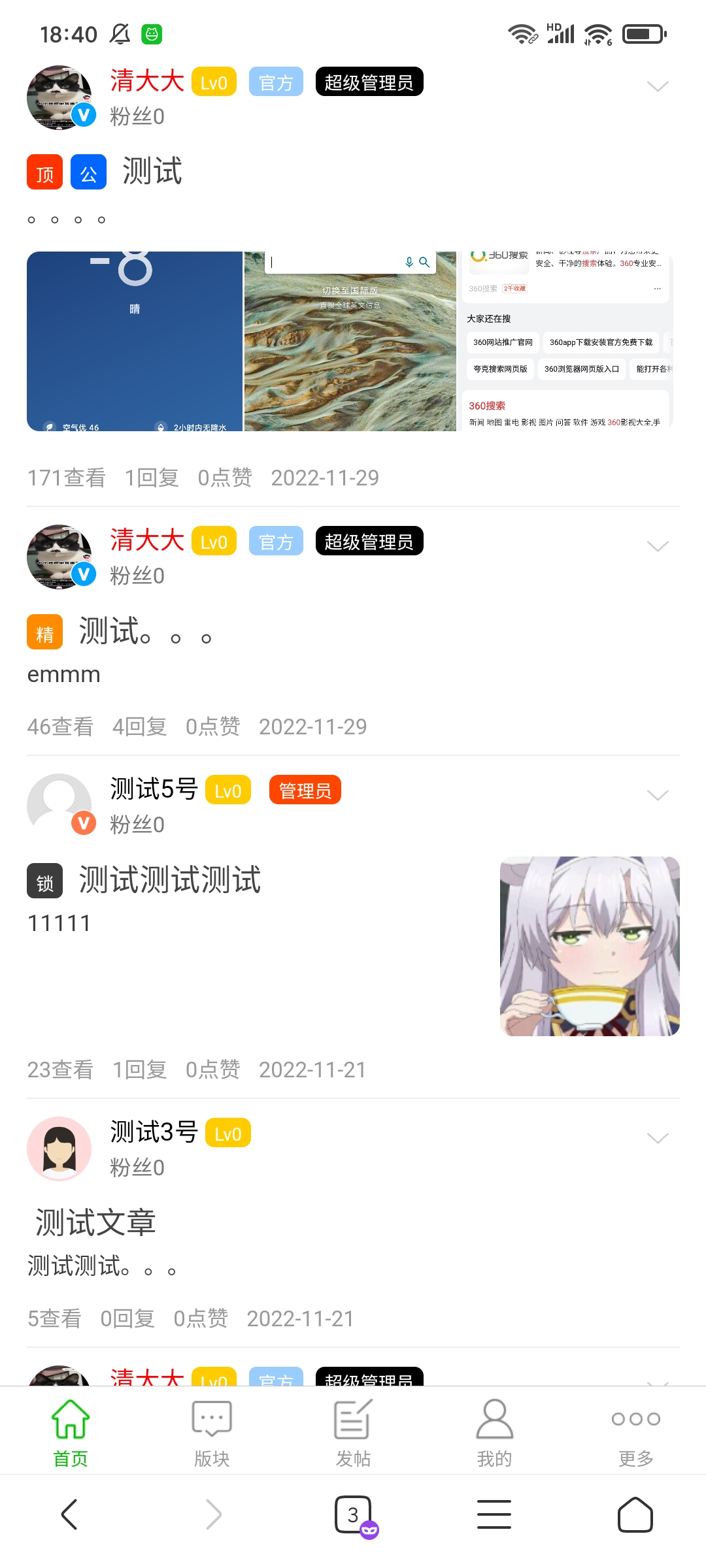Open the 360搜索 screenshot image
Viewport: 706px width, 1568px height.
(x=567, y=341)
